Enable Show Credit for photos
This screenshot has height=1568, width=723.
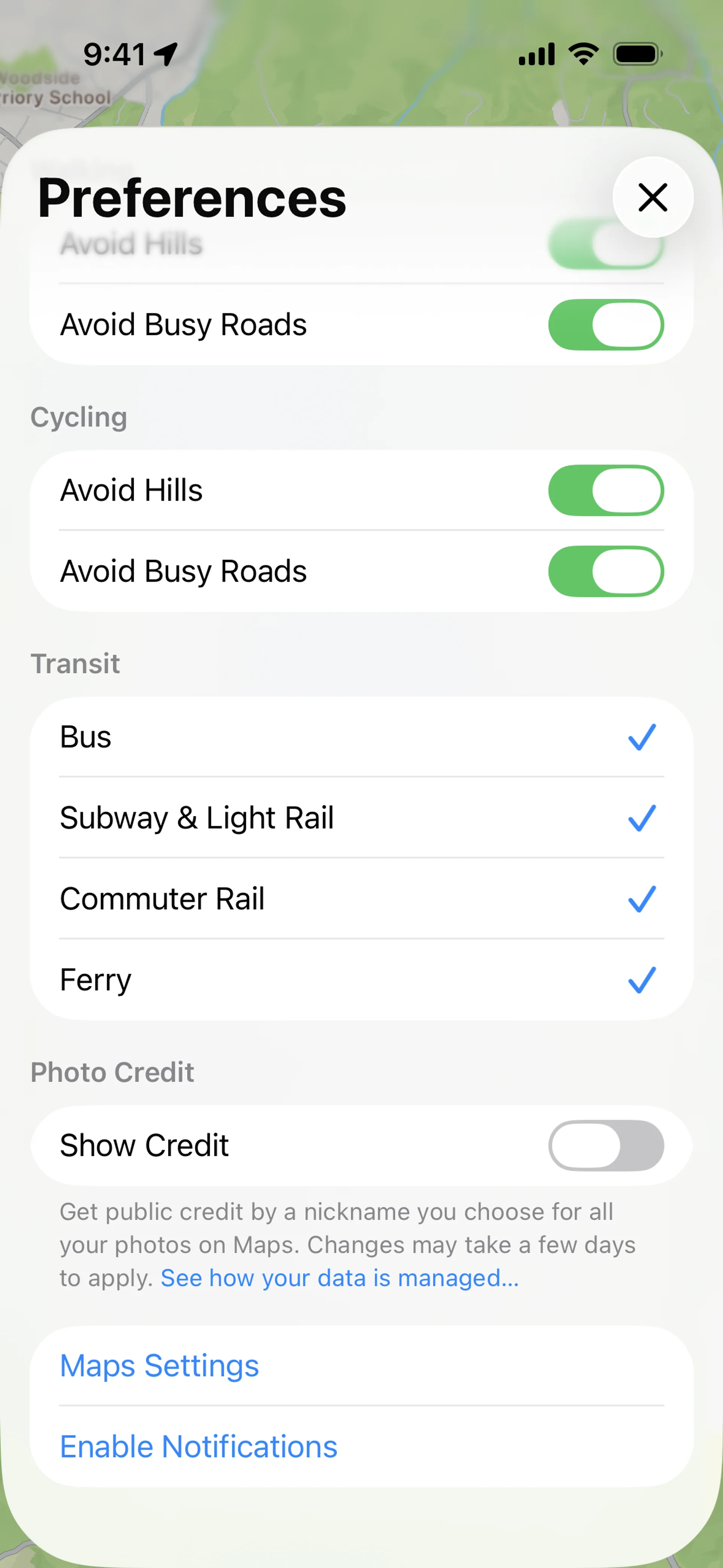pos(606,1146)
